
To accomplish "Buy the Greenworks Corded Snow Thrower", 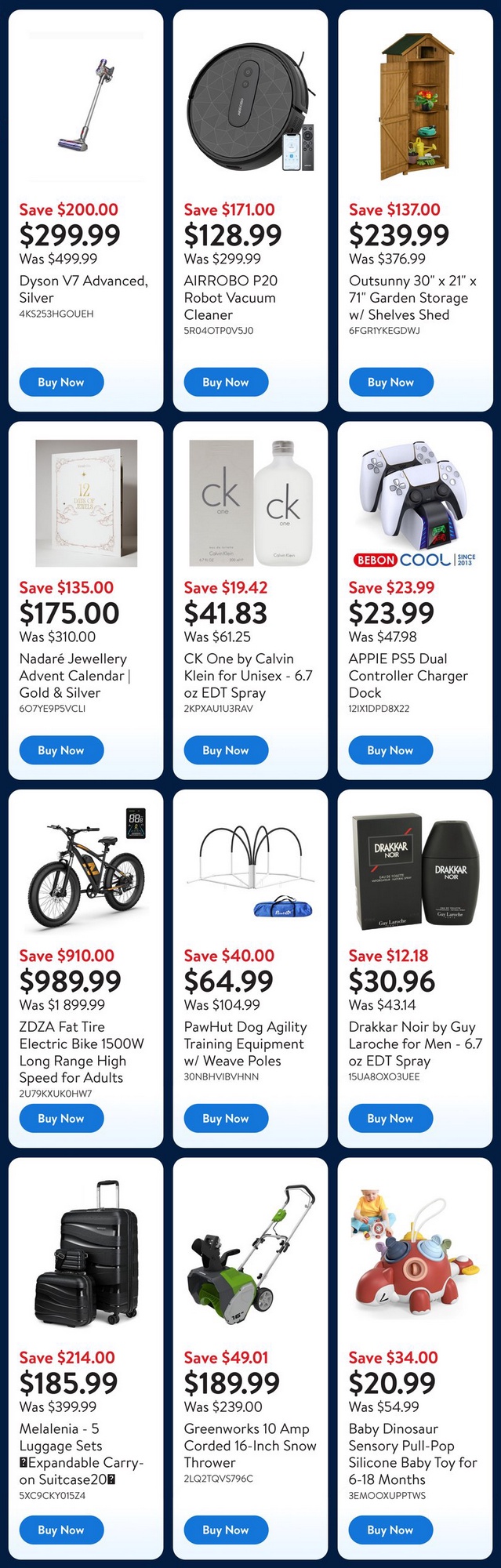I will (226, 1530).
